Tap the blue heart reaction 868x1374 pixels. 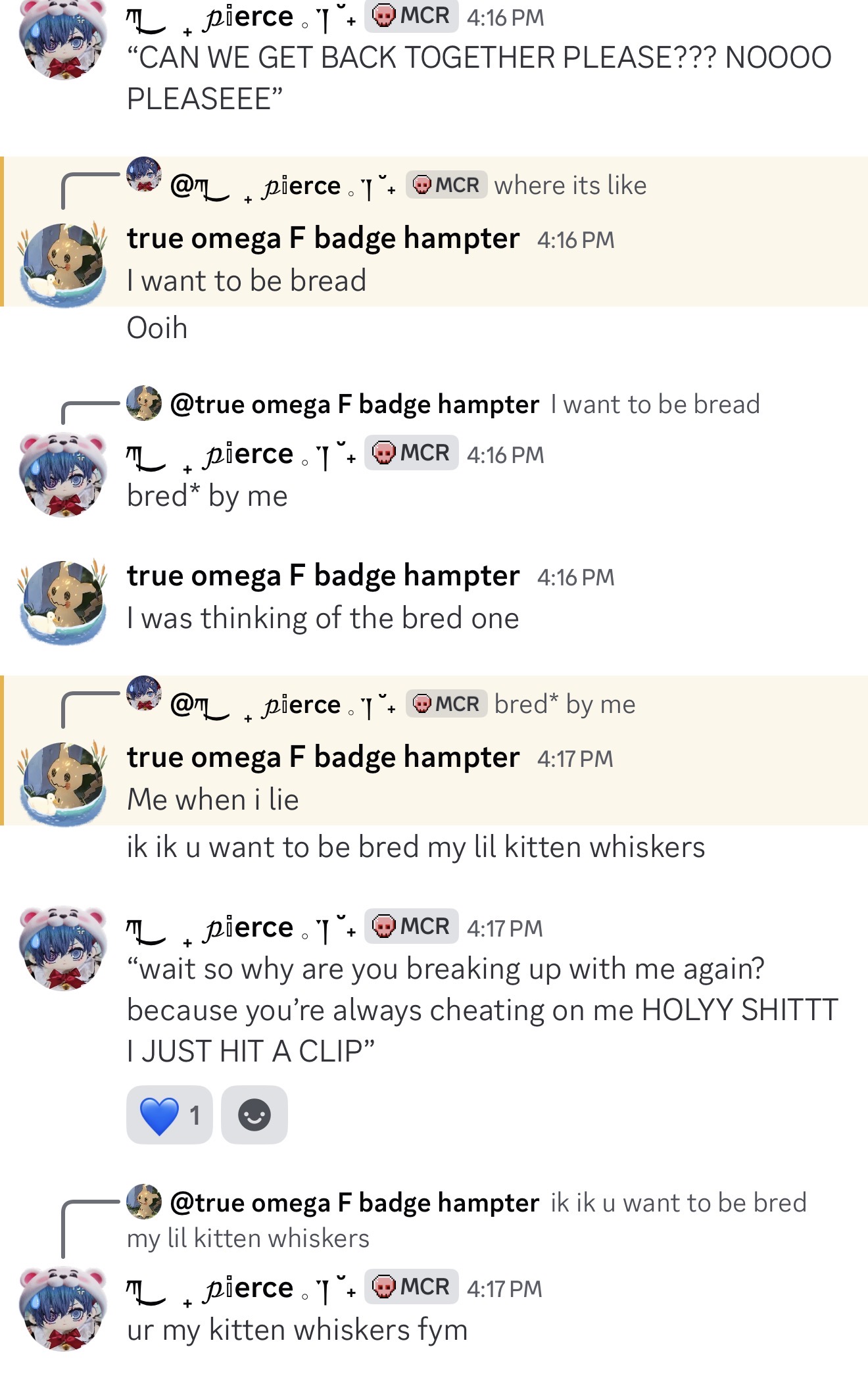point(169,1115)
